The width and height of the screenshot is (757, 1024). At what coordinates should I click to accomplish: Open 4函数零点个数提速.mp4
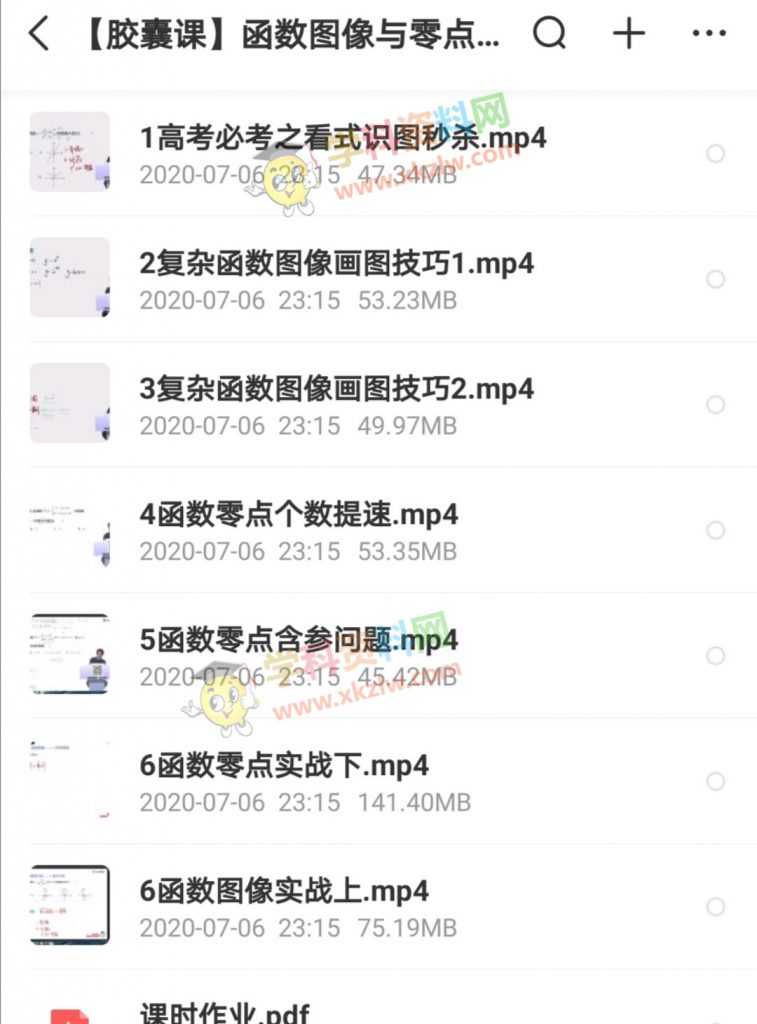click(299, 515)
